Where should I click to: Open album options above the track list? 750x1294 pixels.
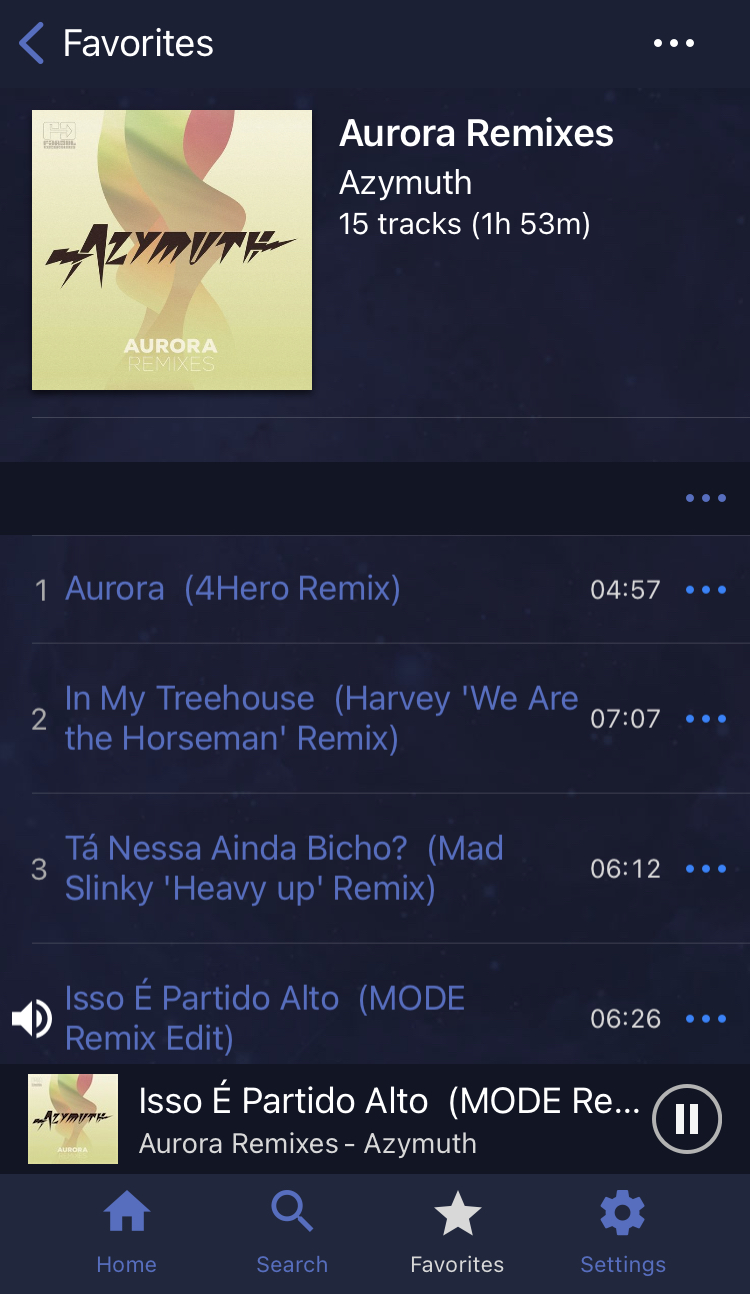(706, 498)
